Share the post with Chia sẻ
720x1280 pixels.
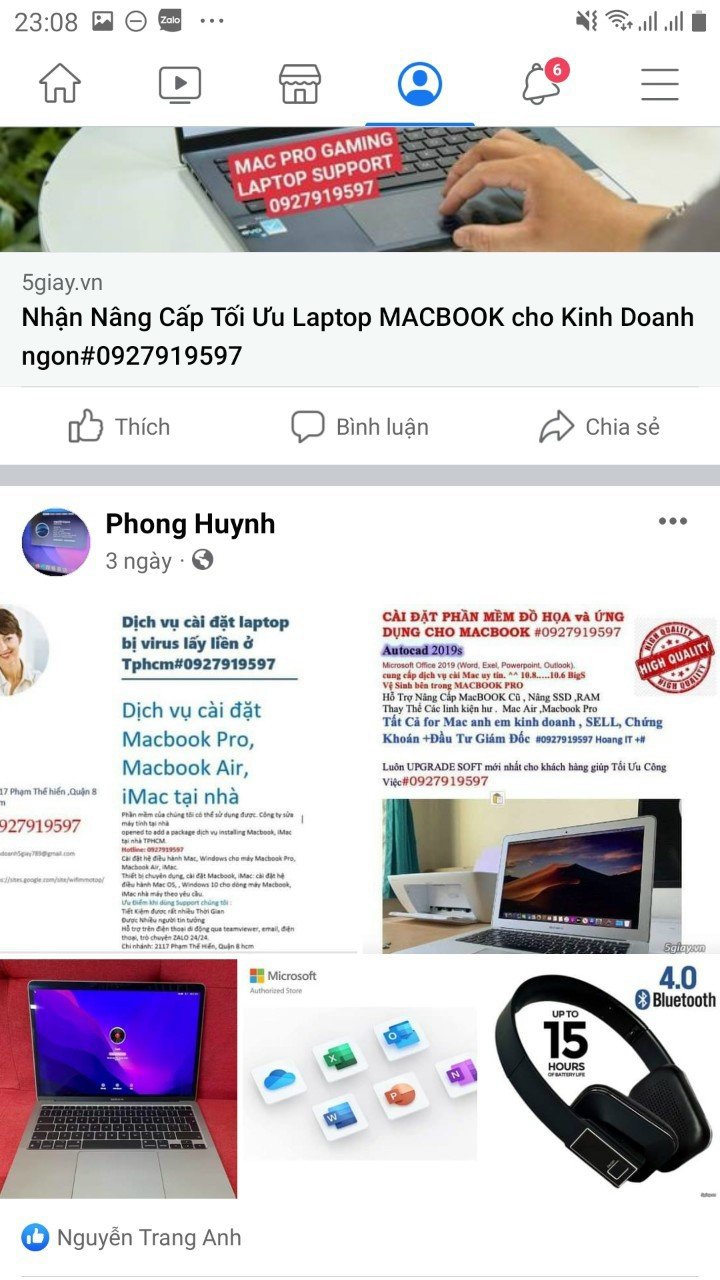599,427
